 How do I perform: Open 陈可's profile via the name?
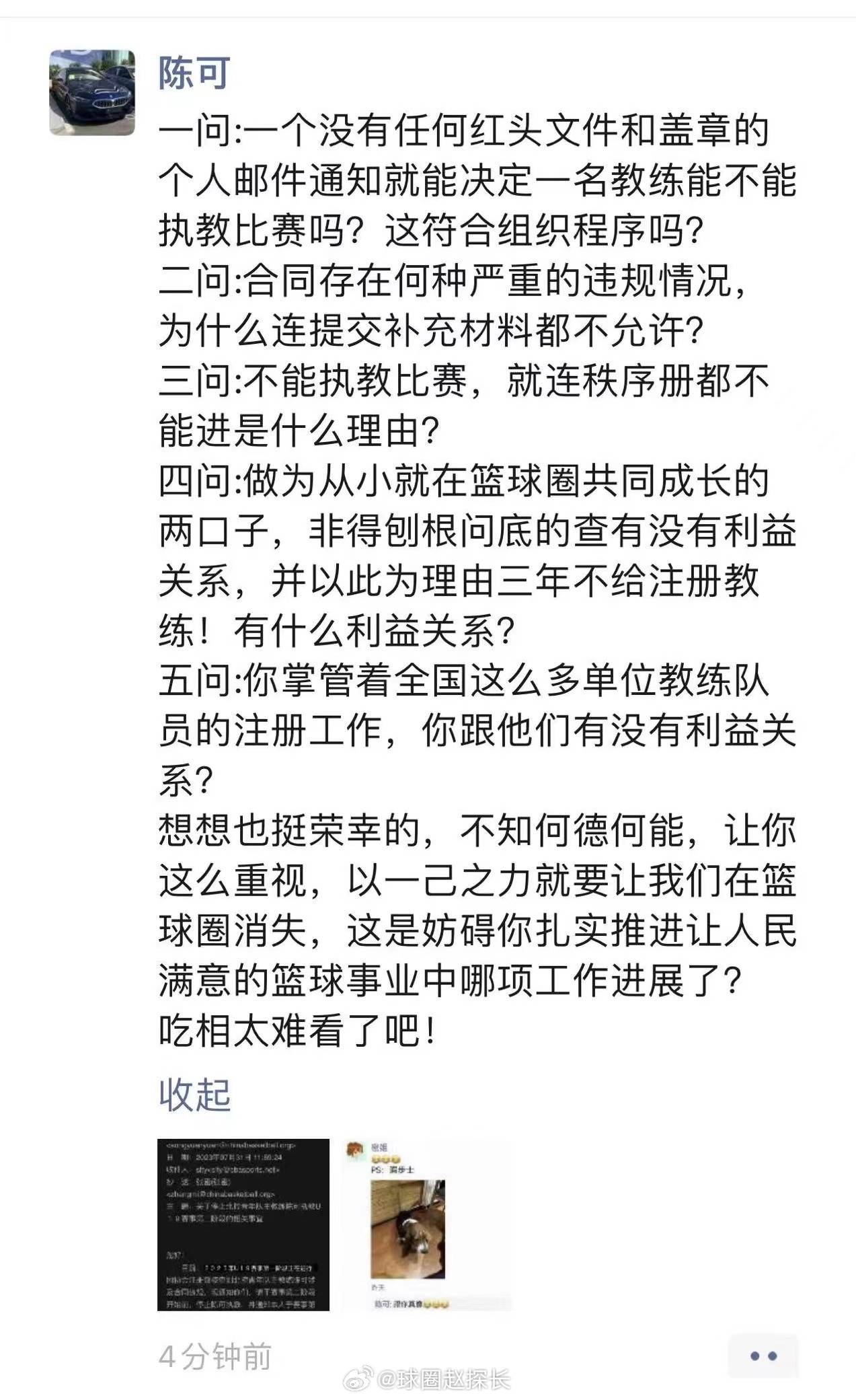tap(194, 72)
